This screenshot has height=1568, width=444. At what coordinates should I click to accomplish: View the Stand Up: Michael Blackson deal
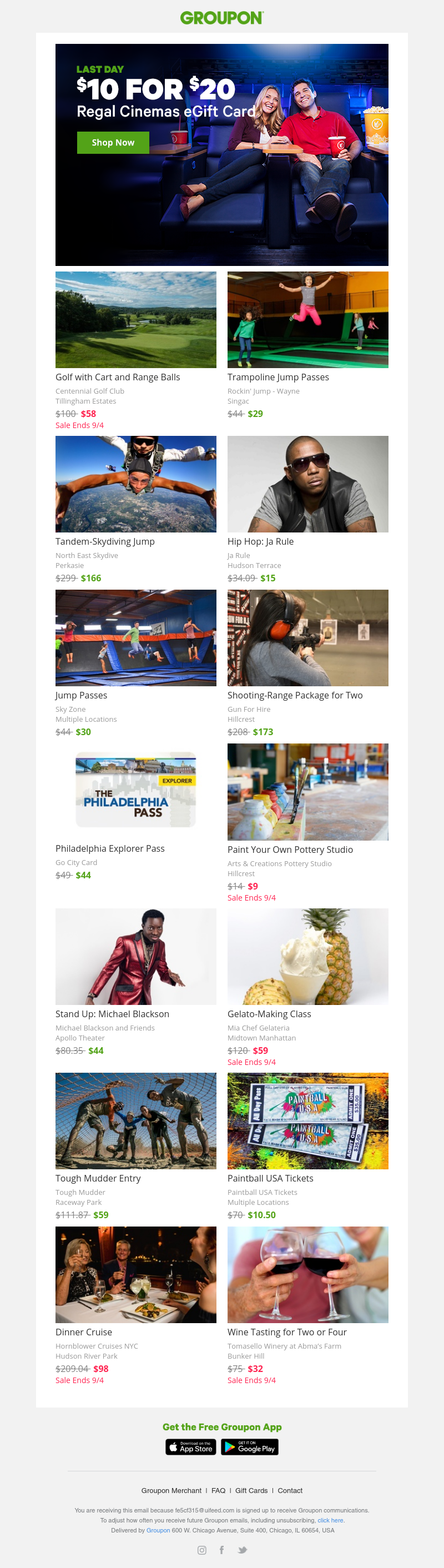click(x=112, y=1013)
